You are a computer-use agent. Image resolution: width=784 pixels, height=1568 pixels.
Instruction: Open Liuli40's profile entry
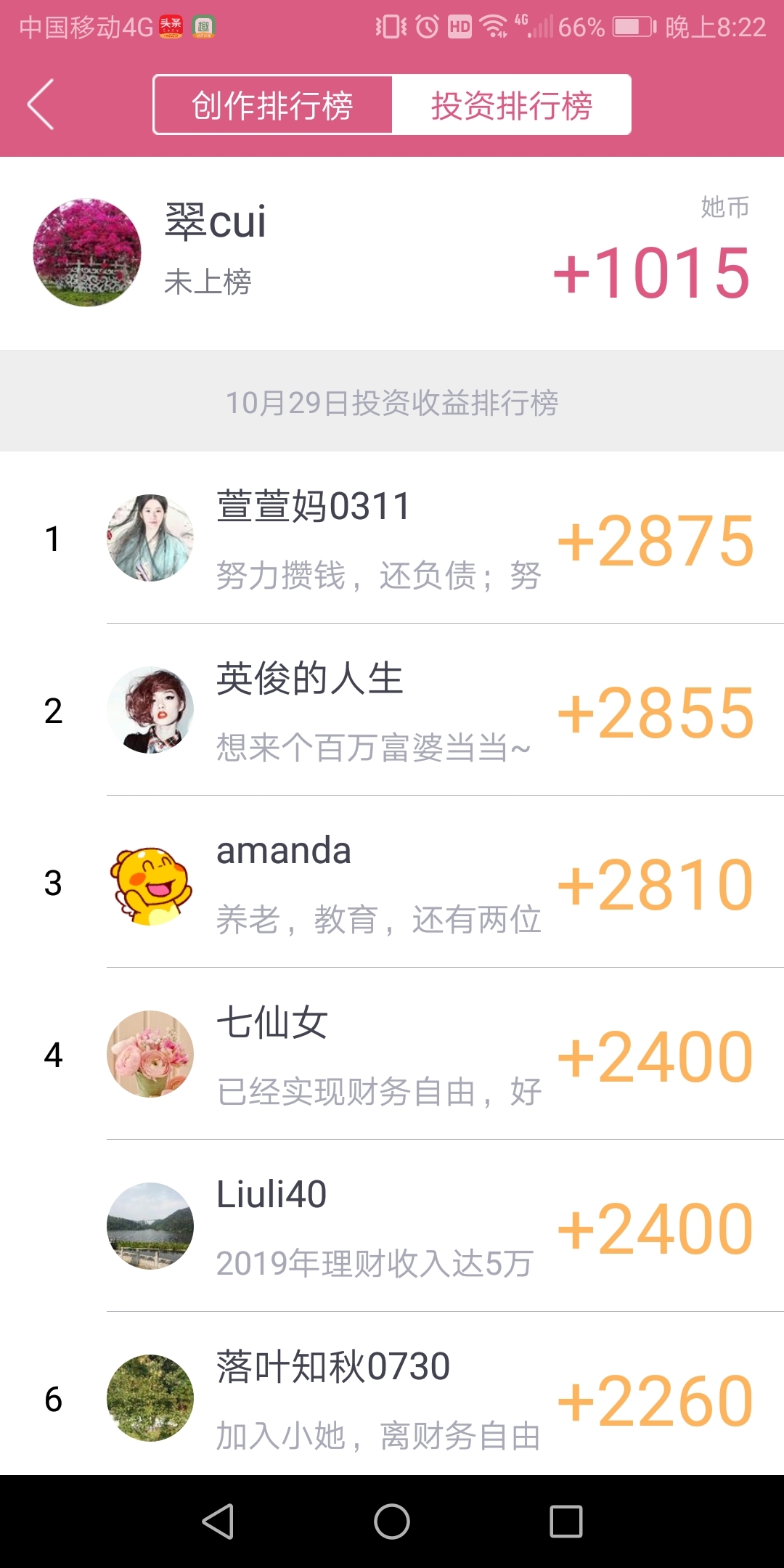point(392,1226)
